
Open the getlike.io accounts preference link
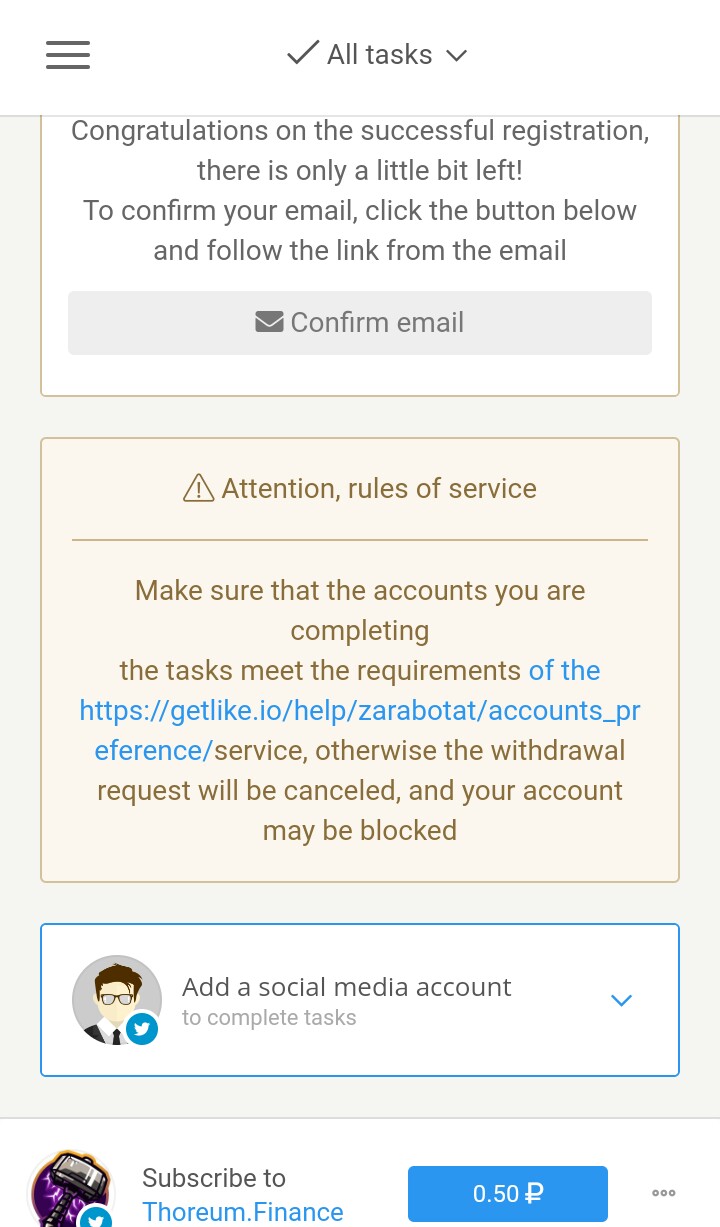pyautogui.click(x=360, y=711)
